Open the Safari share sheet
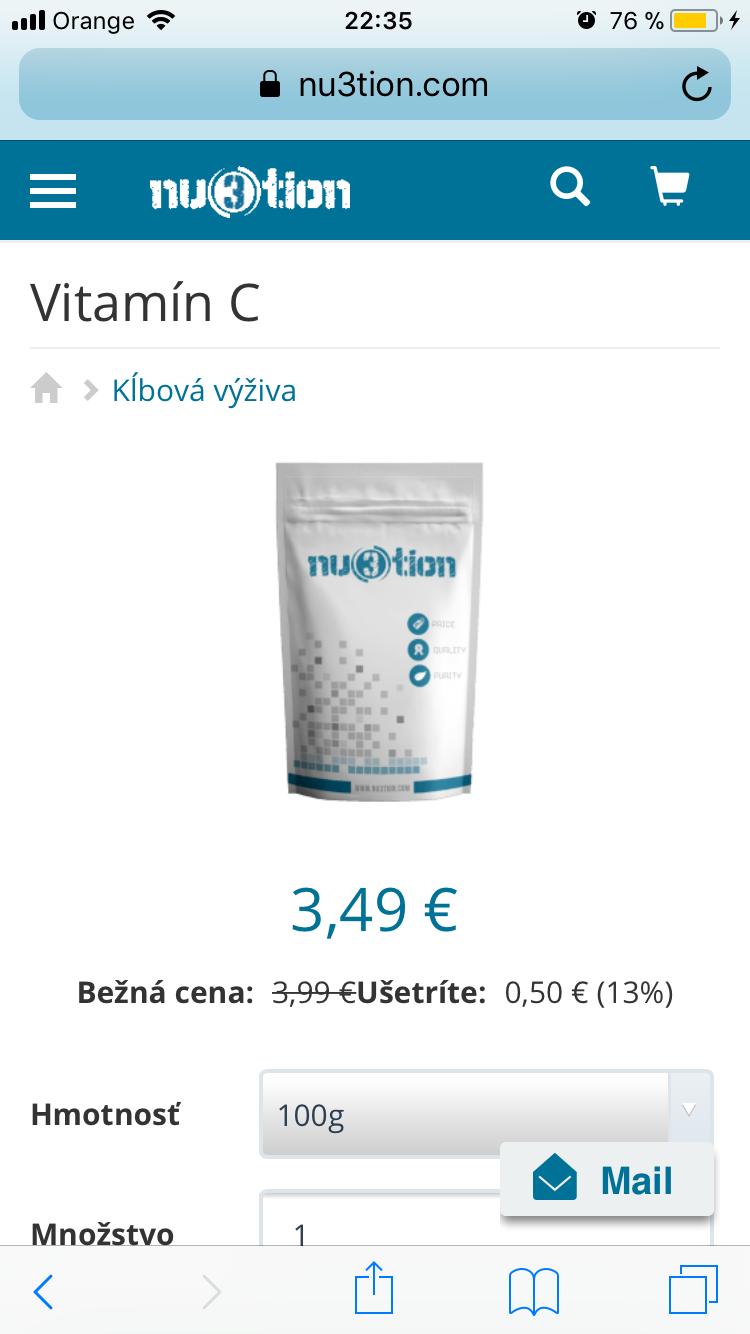 pyautogui.click(x=374, y=1290)
